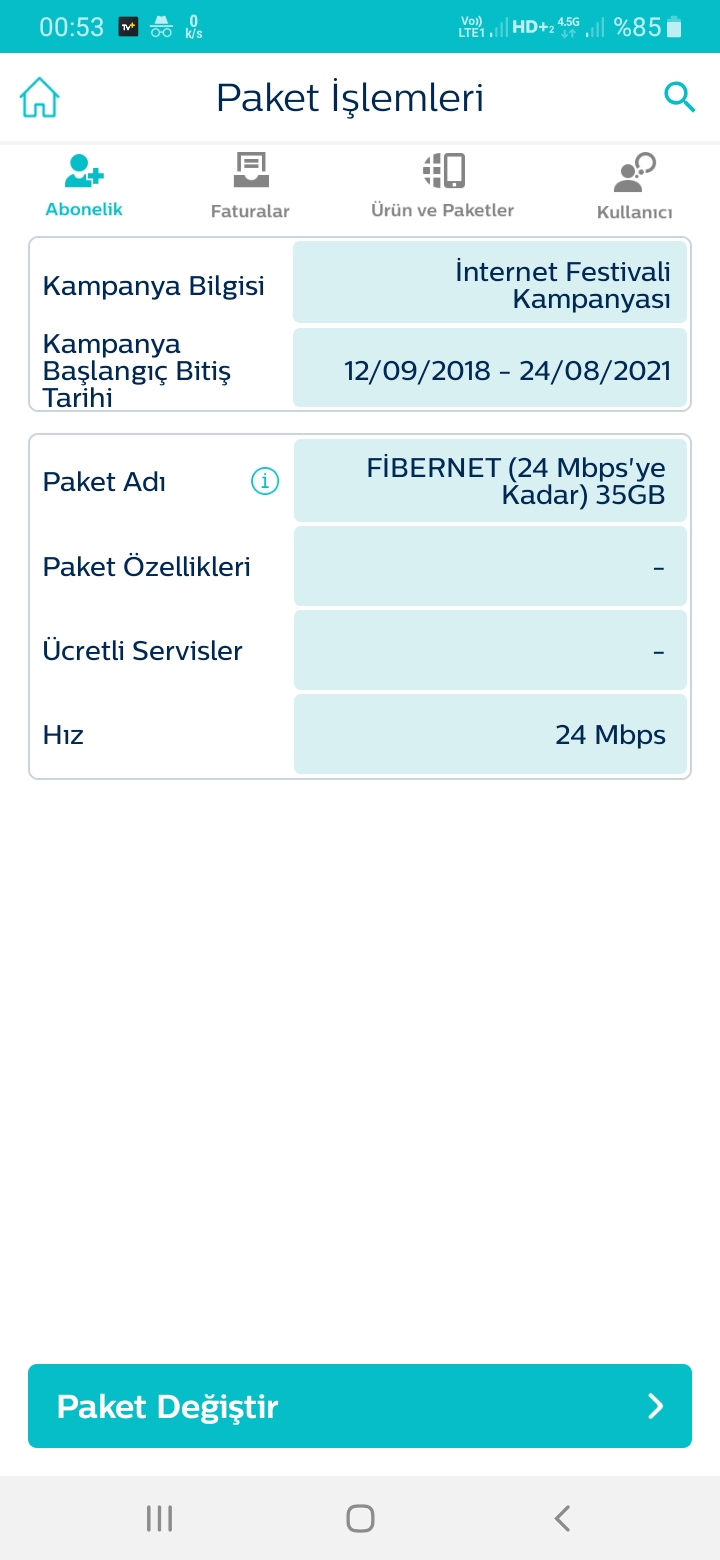The width and height of the screenshot is (720, 1560).
Task: Go back with the system back button
Action: (x=562, y=1518)
